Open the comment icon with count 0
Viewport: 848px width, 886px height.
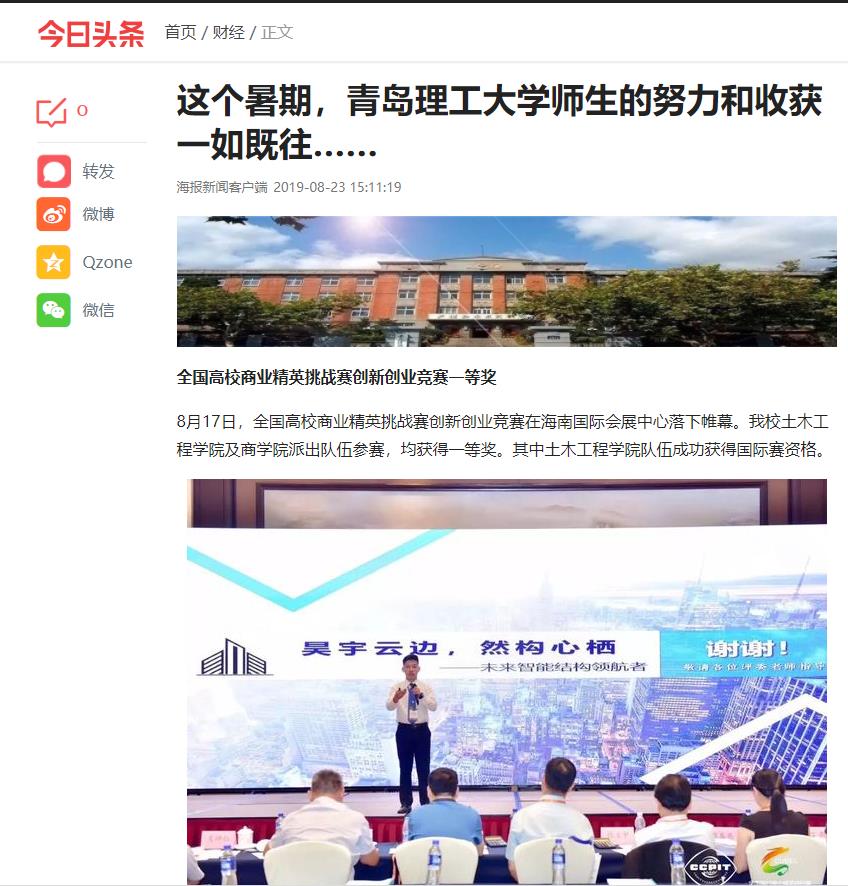(52, 112)
